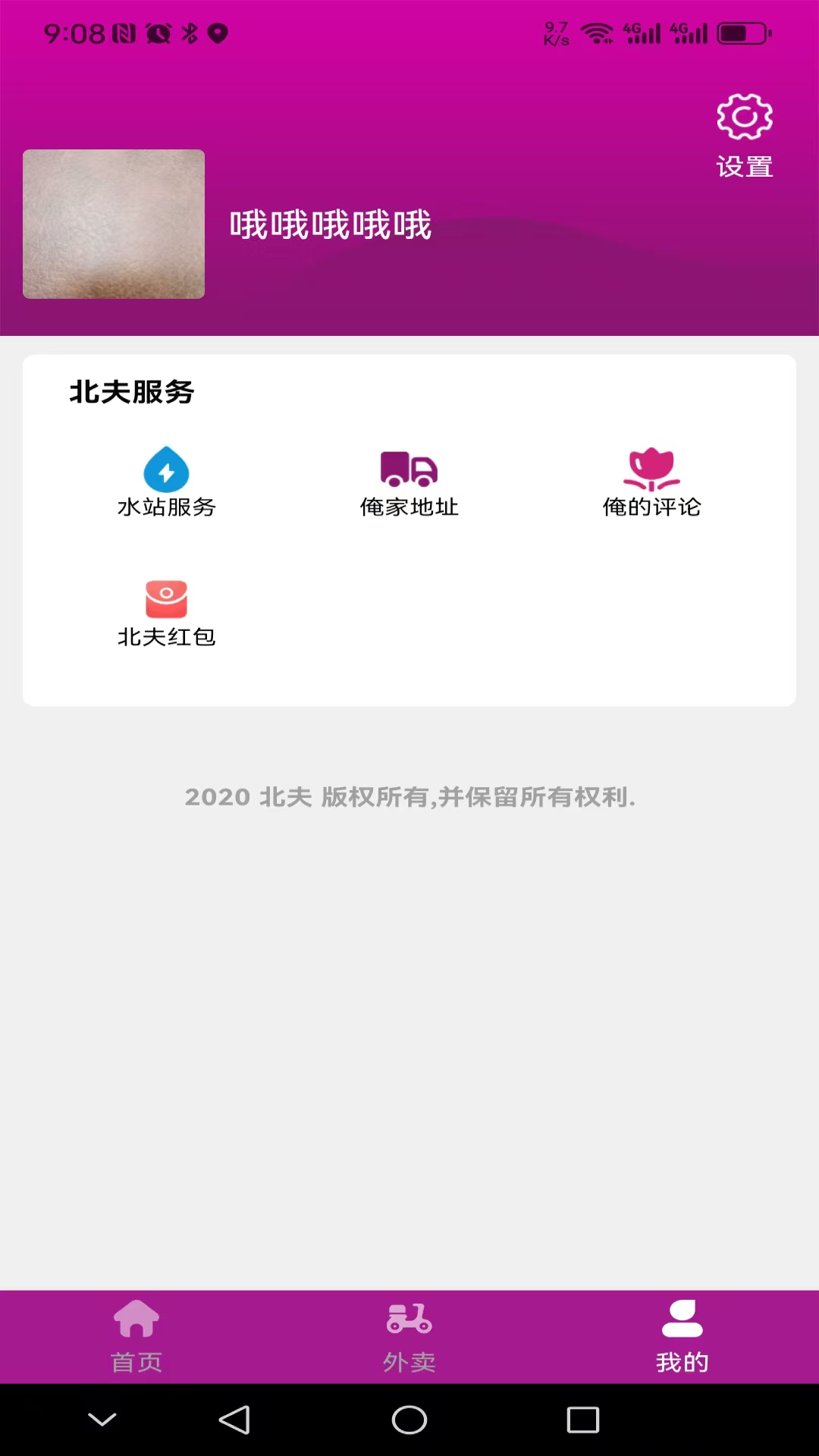Open 俺的评论 flower comment icon
The width and height of the screenshot is (819, 1456).
pos(652,470)
